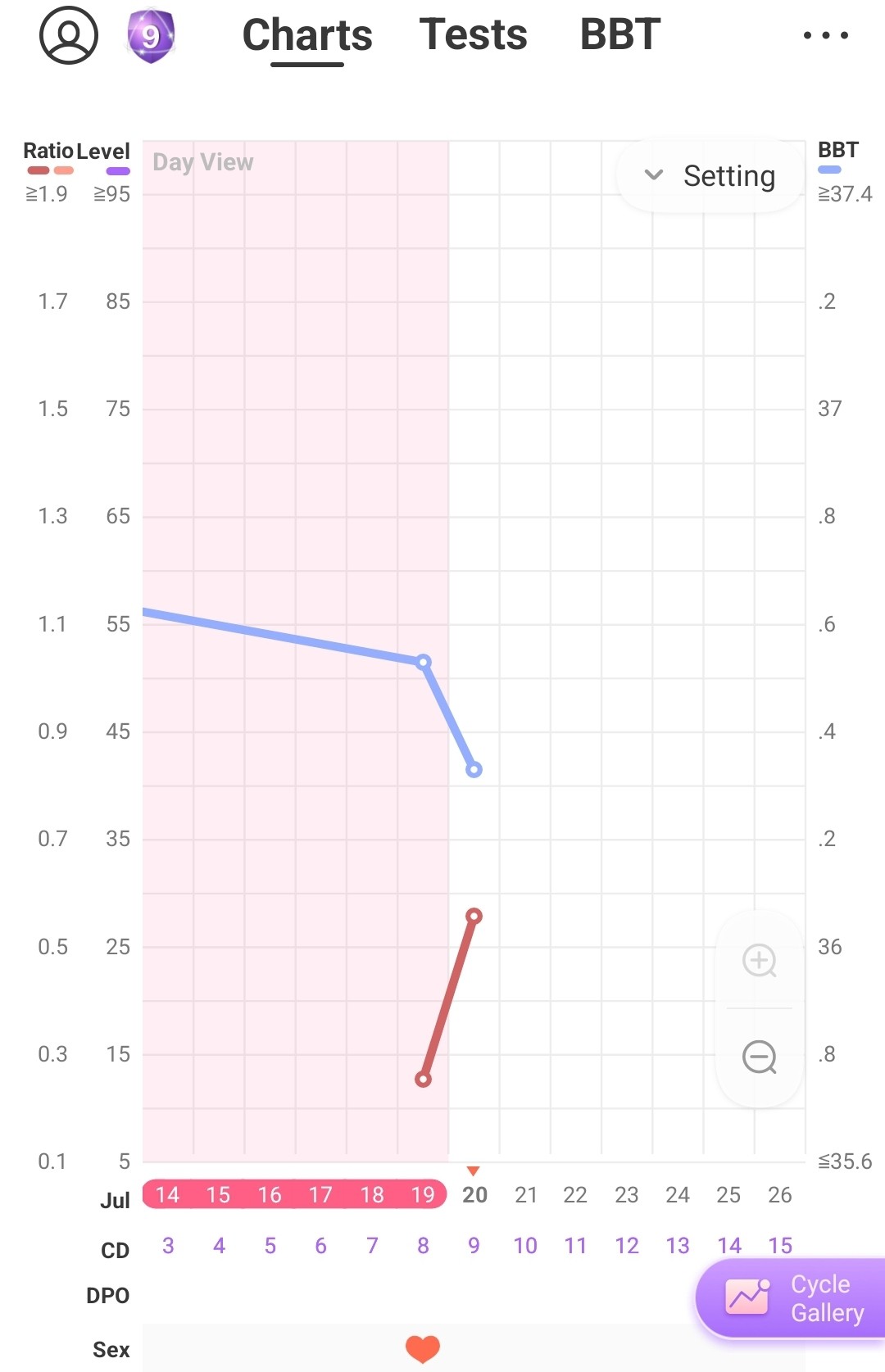Open the user profile icon
885x1372 pixels.
[69, 35]
